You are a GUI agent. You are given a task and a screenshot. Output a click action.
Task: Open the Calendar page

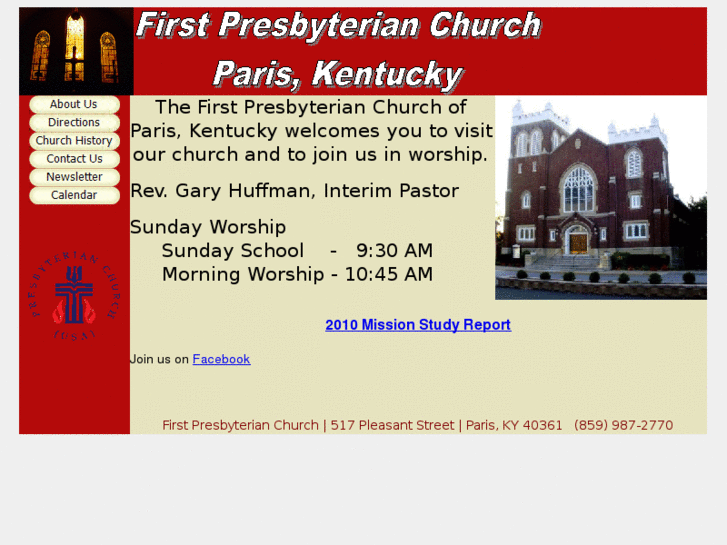coord(74,195)
